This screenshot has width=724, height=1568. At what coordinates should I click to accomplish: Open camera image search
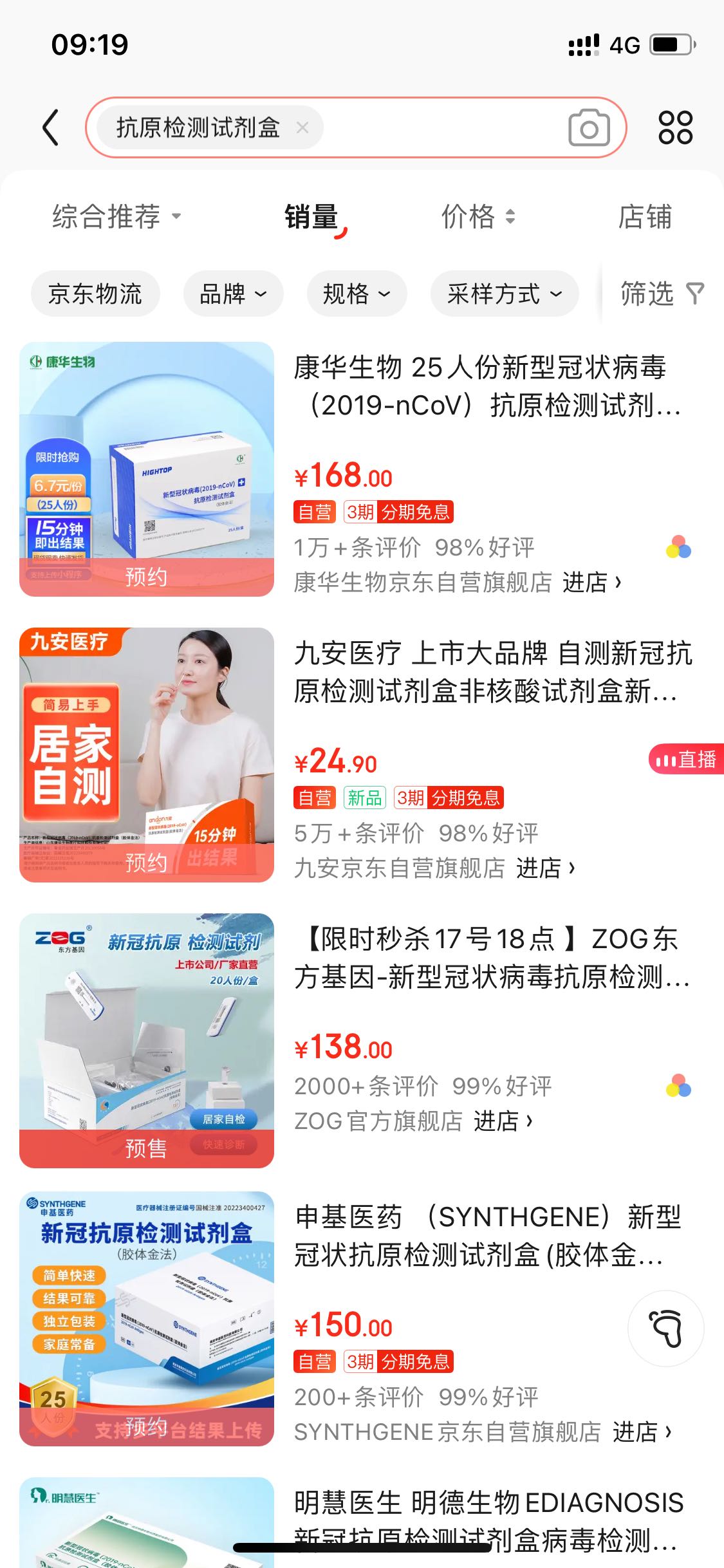[x=589, y=127]
